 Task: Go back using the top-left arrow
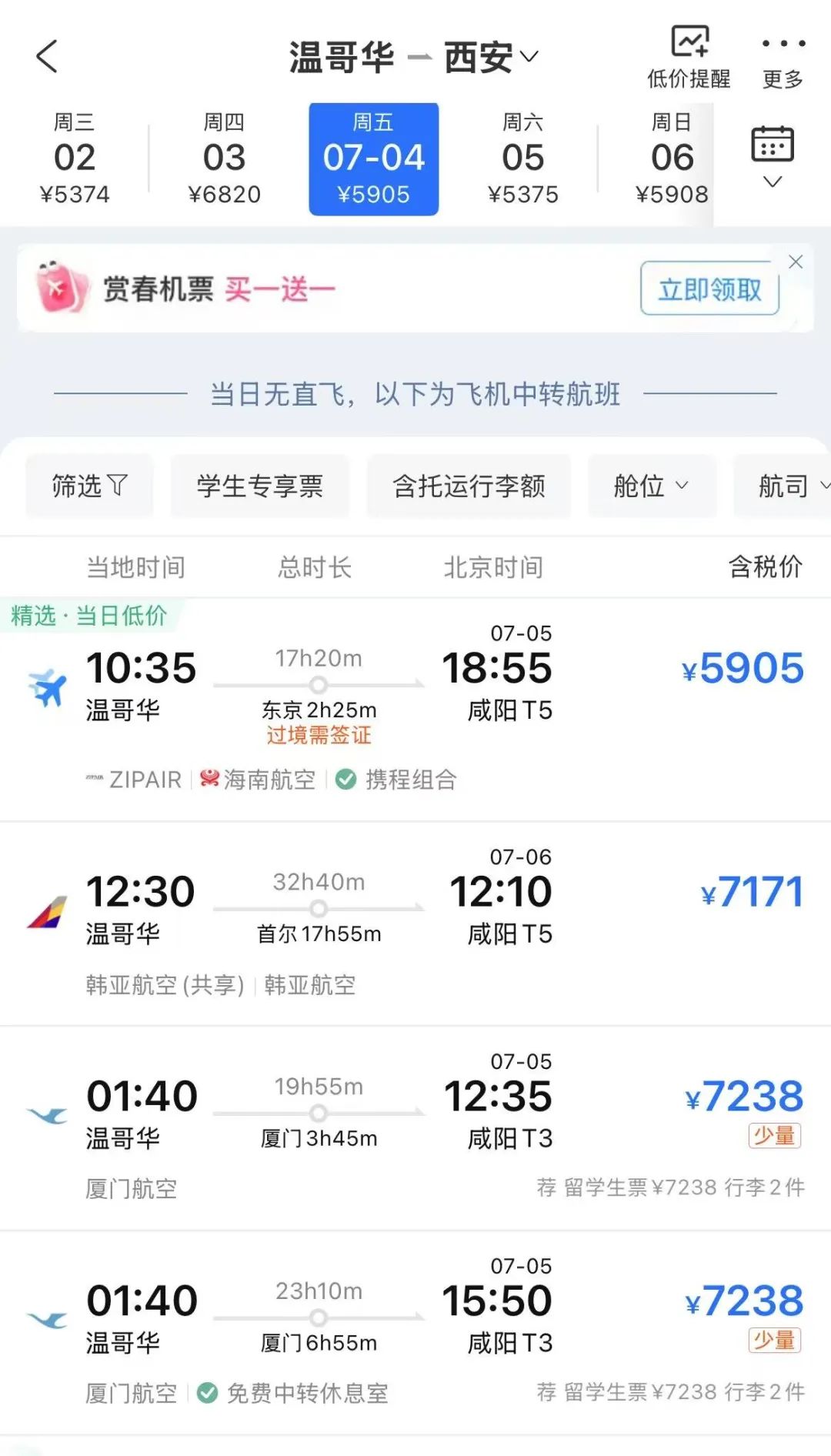click(x=47, y=56)
